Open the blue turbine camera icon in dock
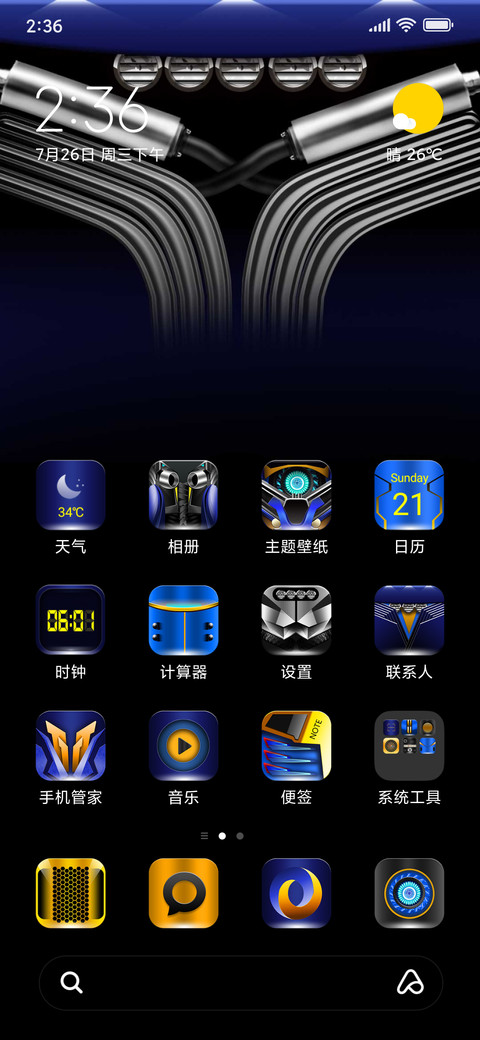 (x=409, y=893)
